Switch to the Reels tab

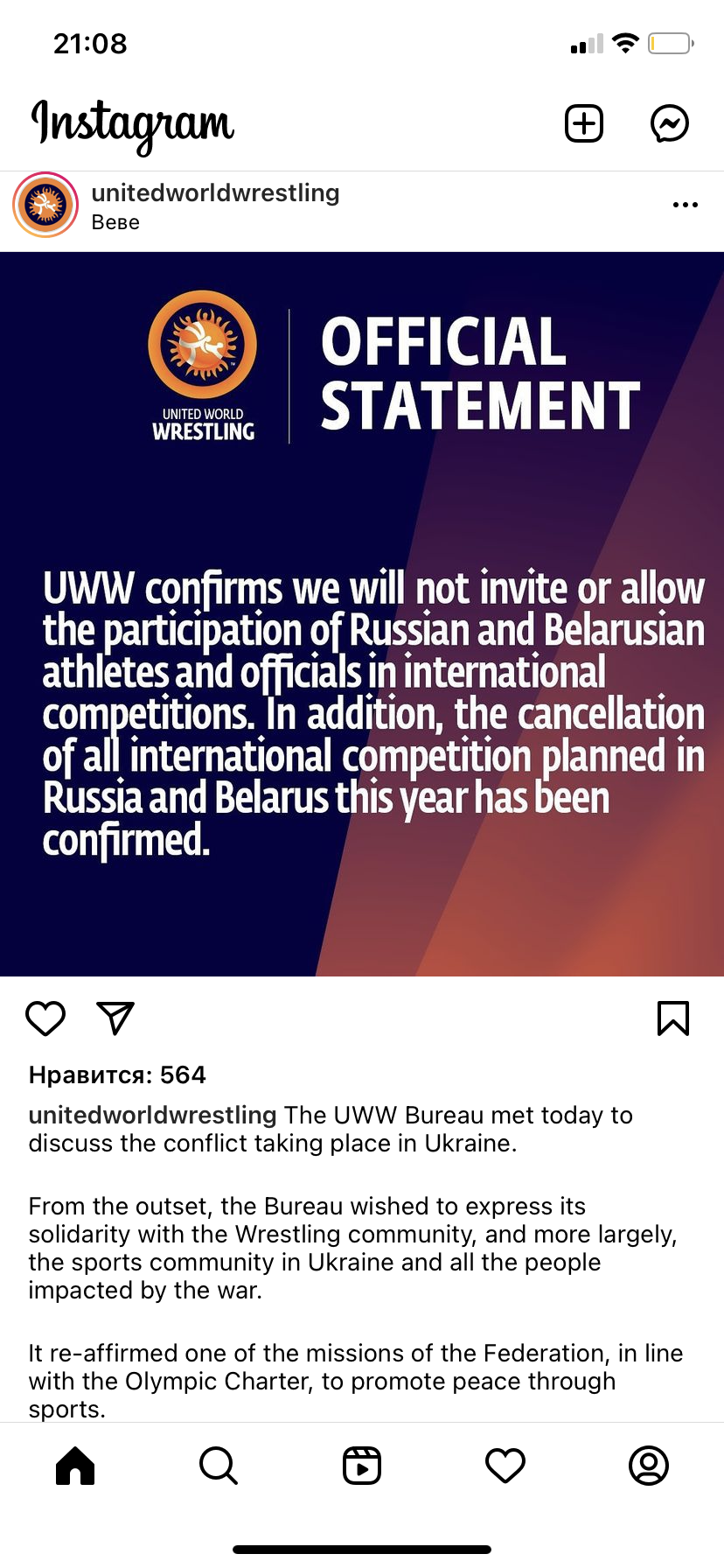pos(362,1466)
